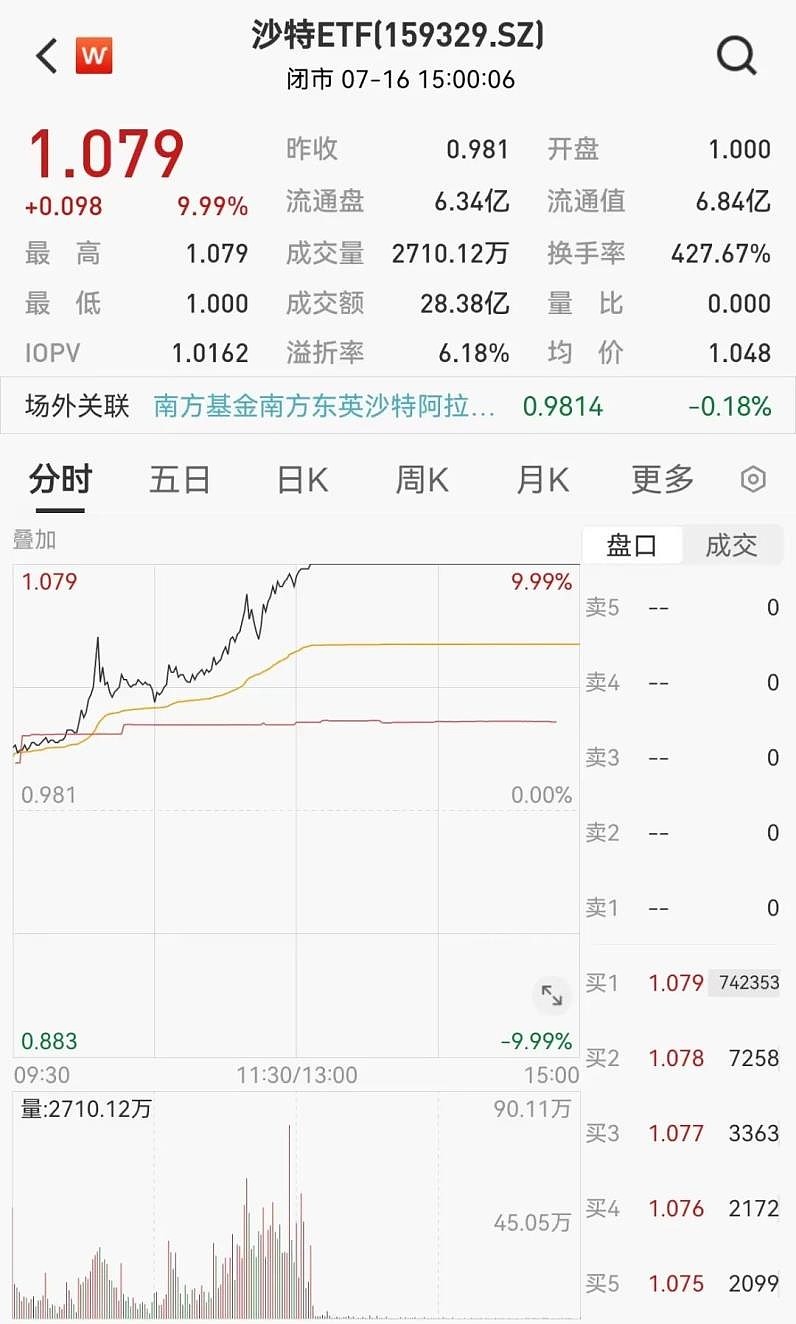
Task: Switch to the 成交 trade details tab
Action: pos(733,545)
